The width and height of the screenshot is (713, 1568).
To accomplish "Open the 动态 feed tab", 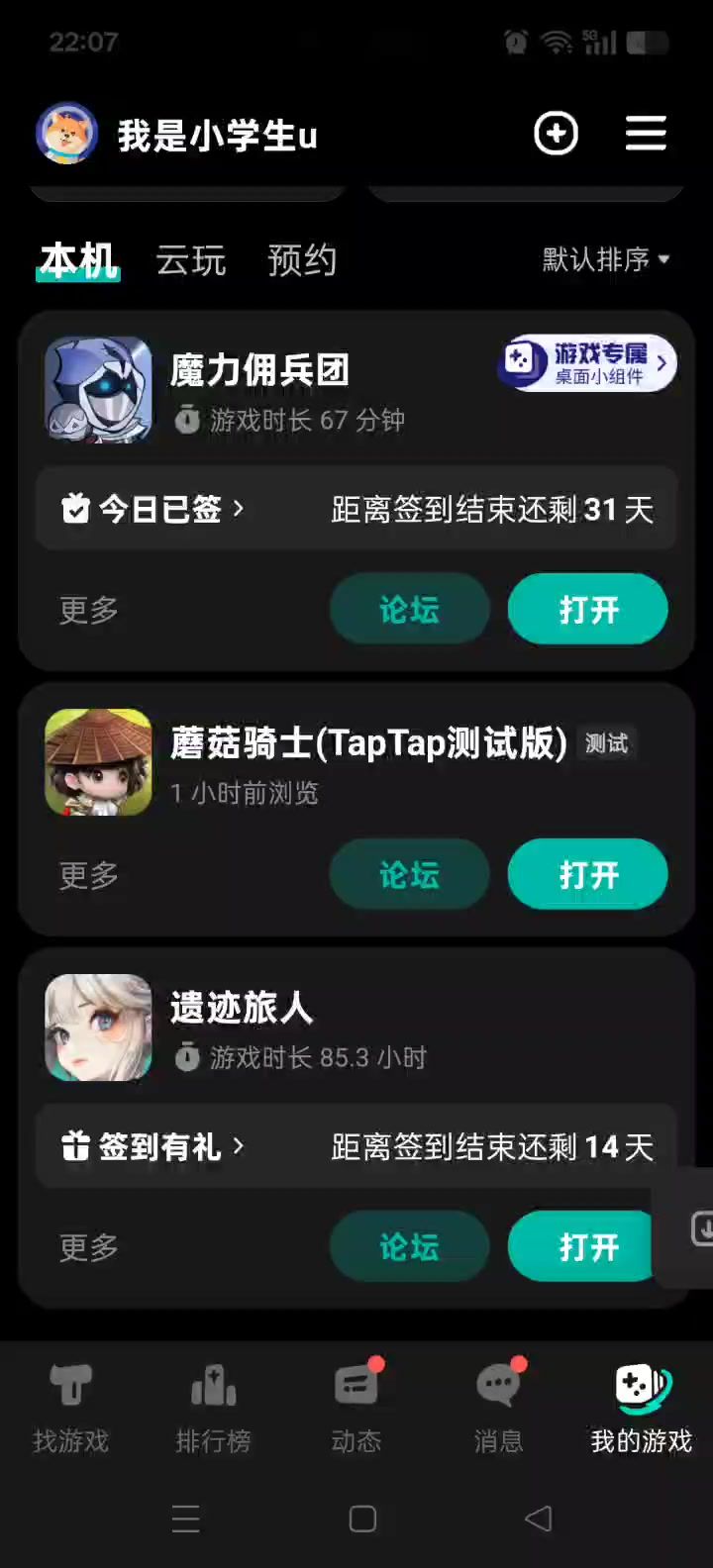I will pos(356,1408).
